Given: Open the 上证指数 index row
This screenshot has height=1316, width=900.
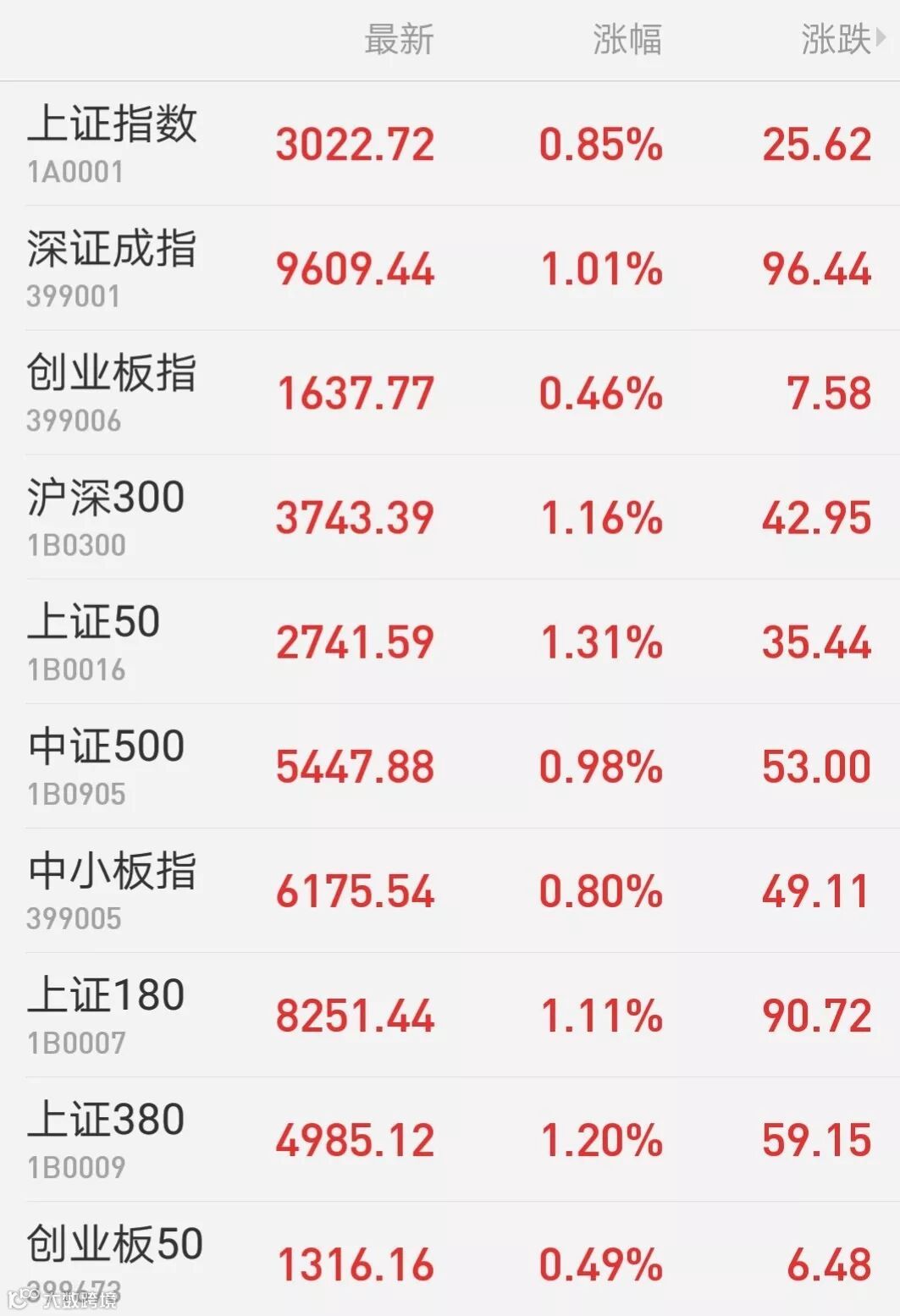Looking at the screenshot, I should (x=450, y=144).
